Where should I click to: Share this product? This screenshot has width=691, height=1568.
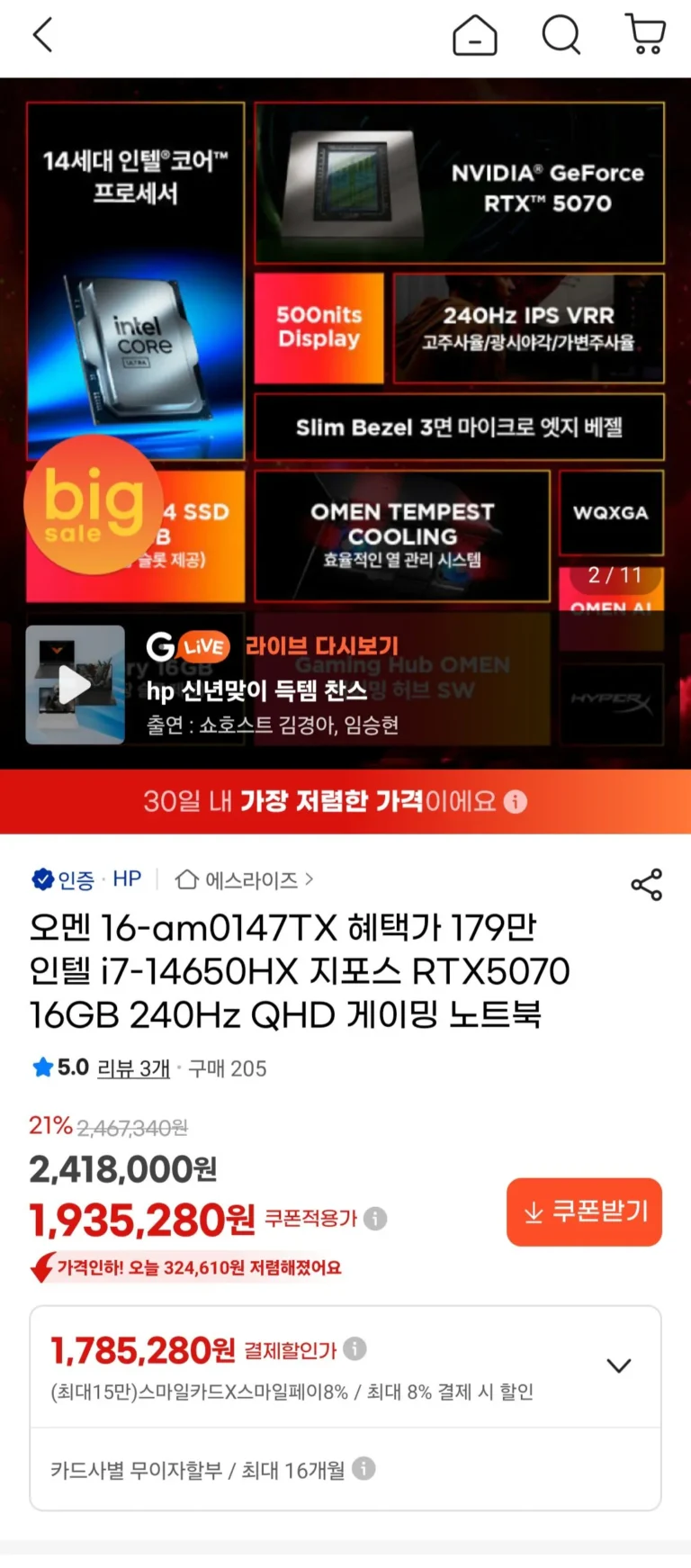(646, 885)
